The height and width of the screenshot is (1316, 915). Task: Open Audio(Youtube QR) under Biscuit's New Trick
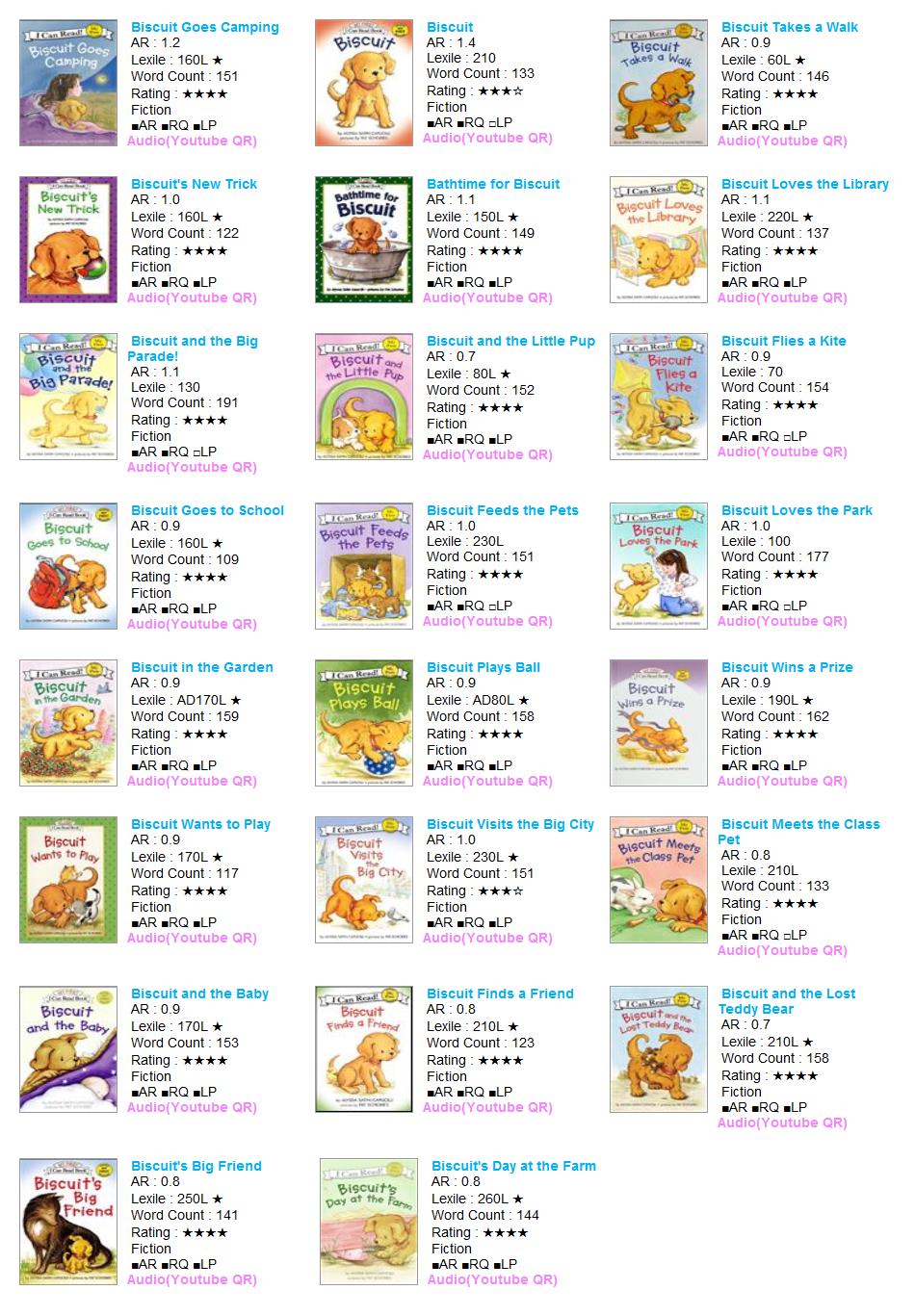192,297
